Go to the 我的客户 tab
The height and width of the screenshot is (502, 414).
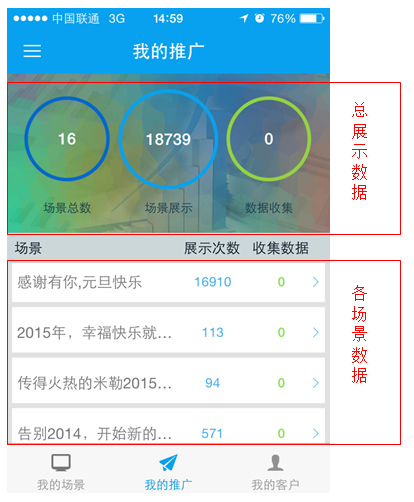(x=275, y=472)
